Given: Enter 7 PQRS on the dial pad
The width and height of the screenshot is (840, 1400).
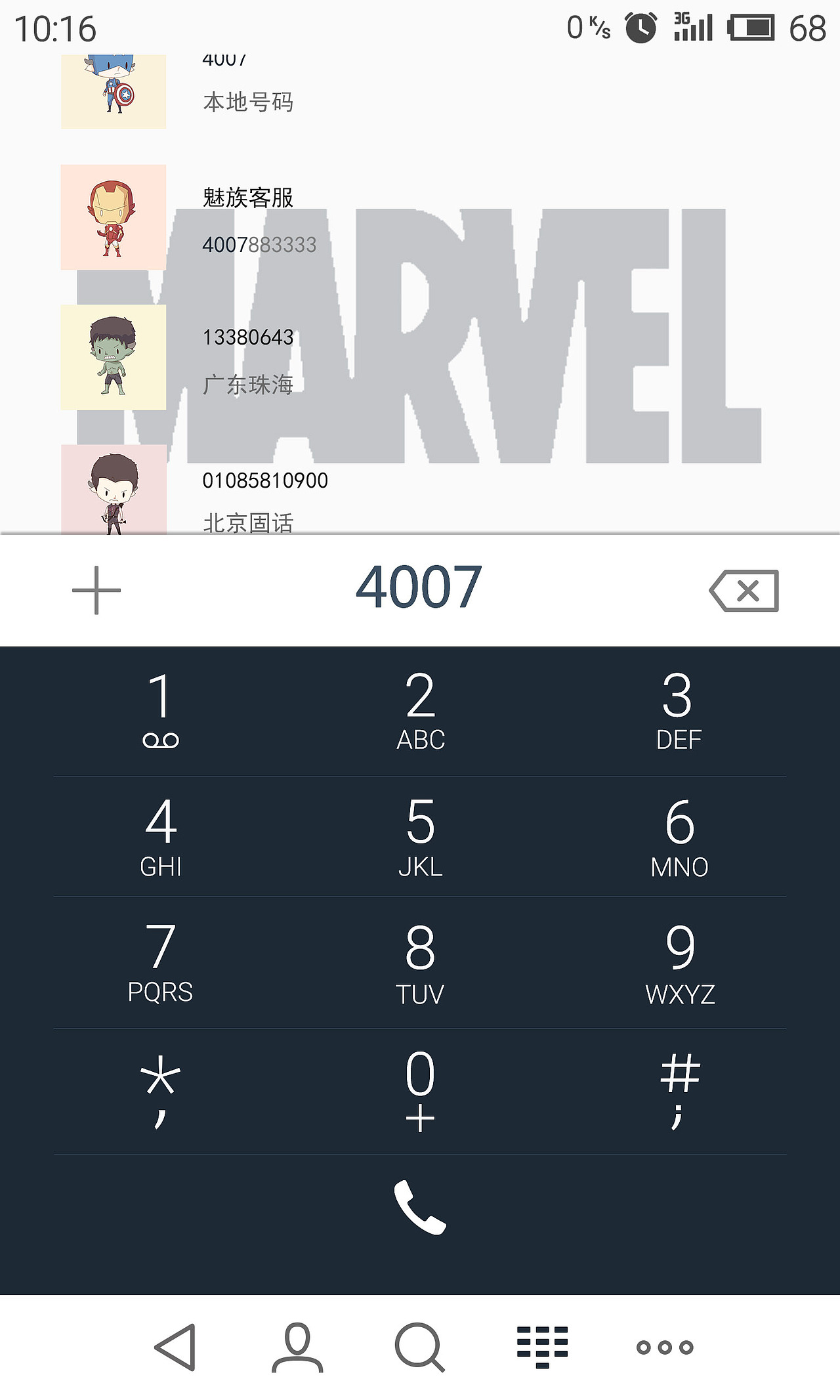Looking at the screenshot, I should (161, 963).
